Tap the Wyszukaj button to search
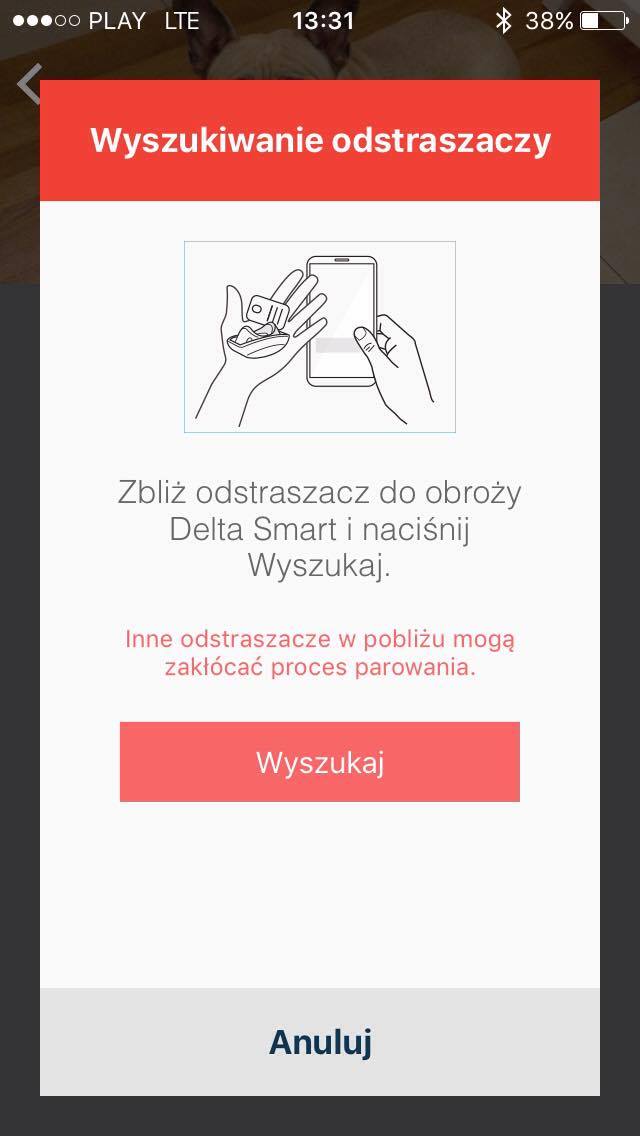This screenshot has height=1136, width=640. (x=320, y=762)
